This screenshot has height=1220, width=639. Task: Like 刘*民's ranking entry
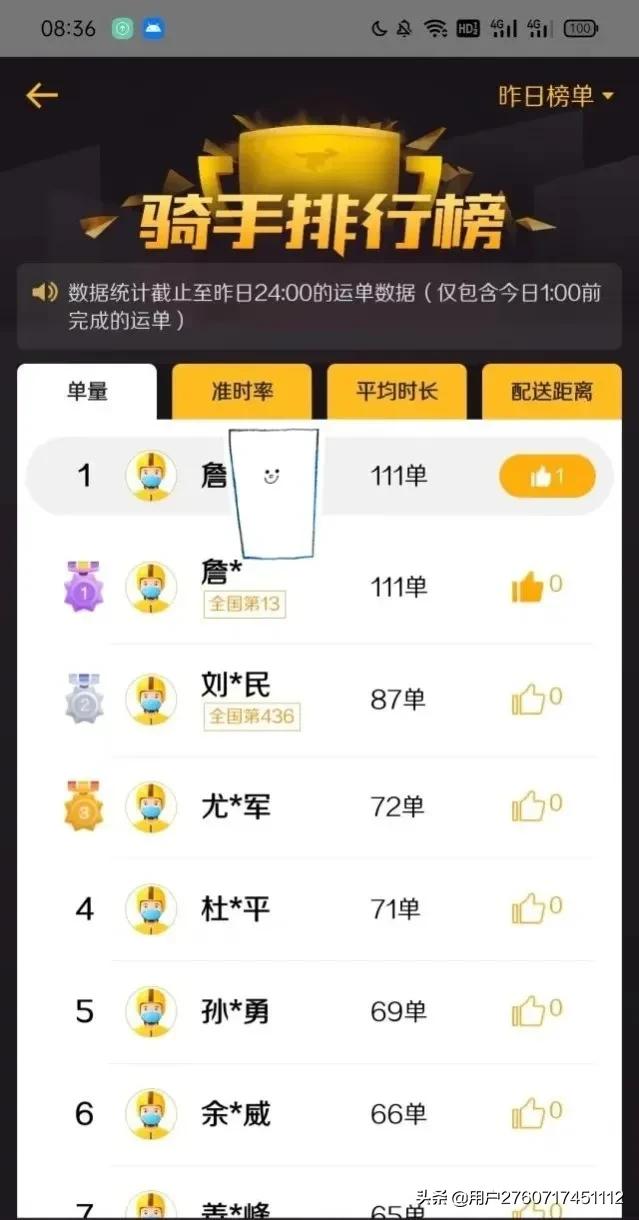(527, 700)
